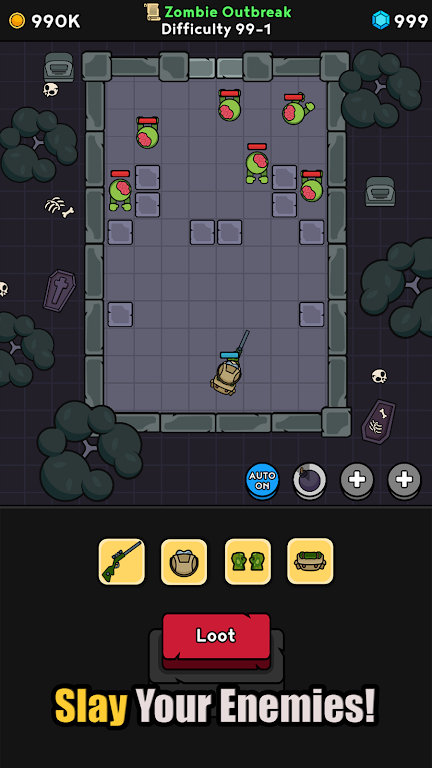Viewport: 432px width, 768px height.
Task: Use the bomb skill button
Action: tap(309, 481)
